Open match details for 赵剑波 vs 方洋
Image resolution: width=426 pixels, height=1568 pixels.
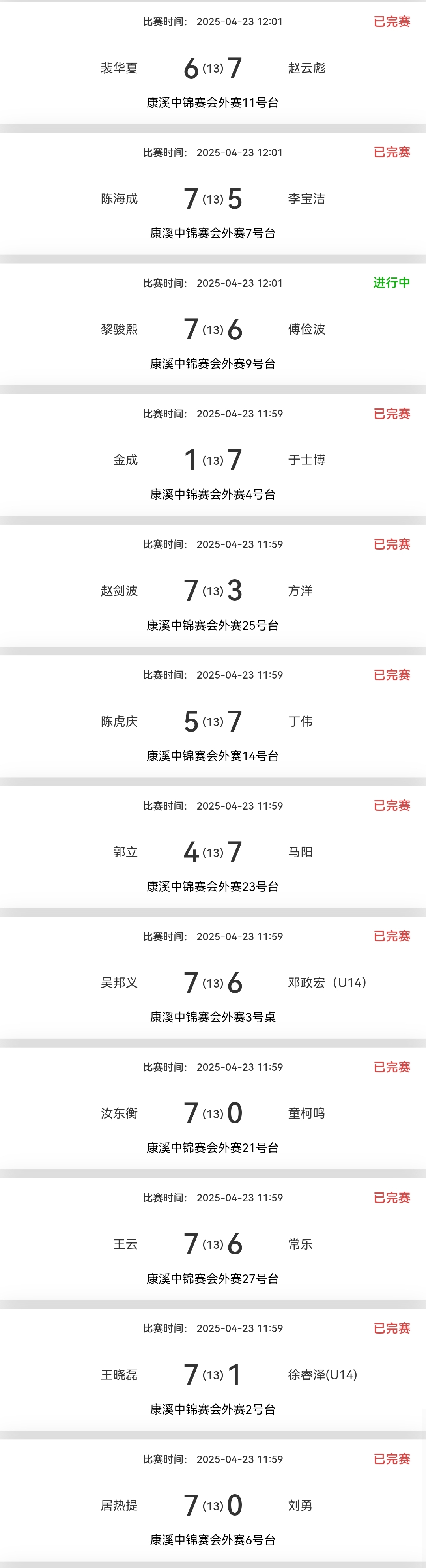[x=212, y=590]
